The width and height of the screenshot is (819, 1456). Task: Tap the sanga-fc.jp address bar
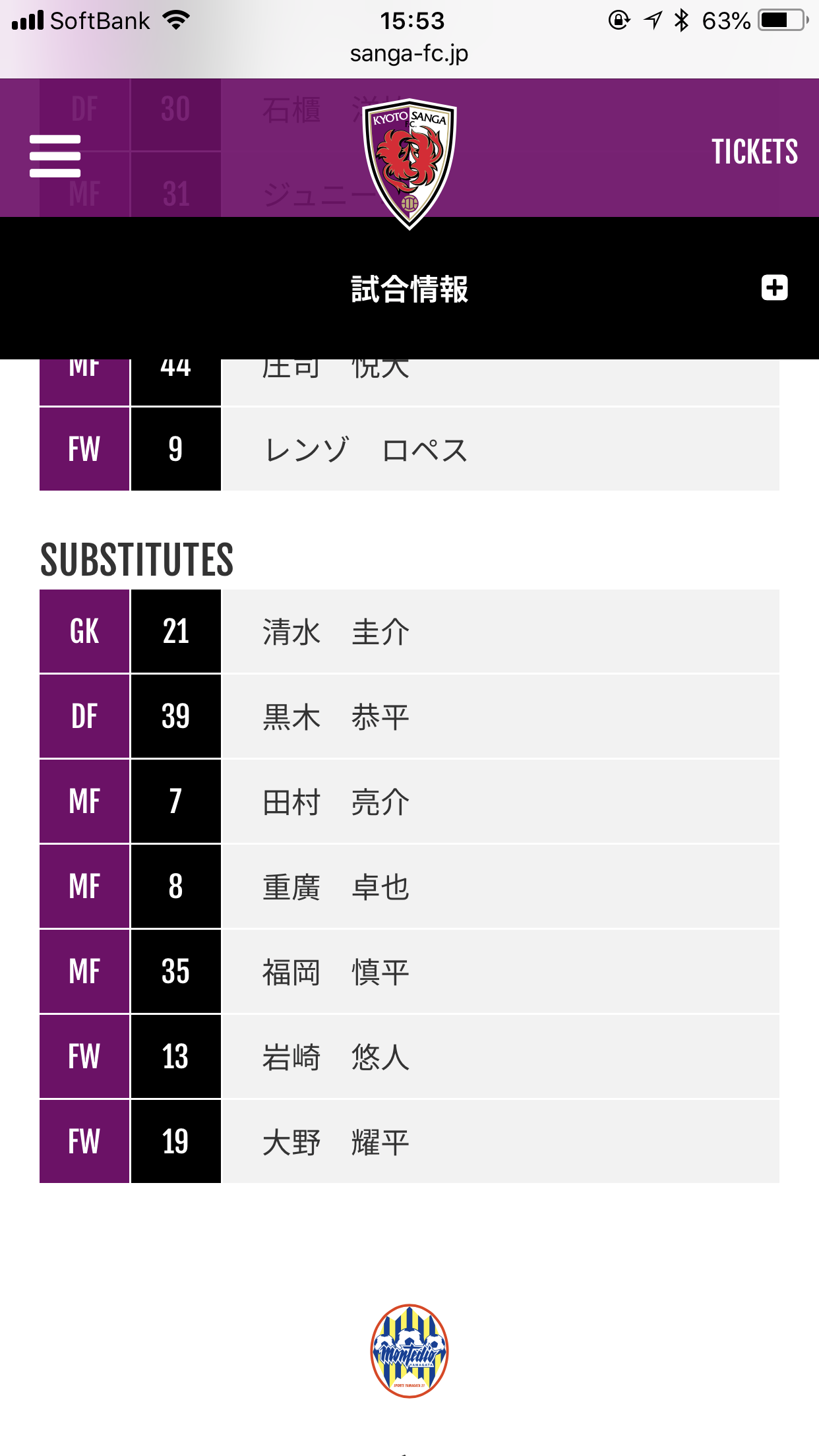(409, 54)
